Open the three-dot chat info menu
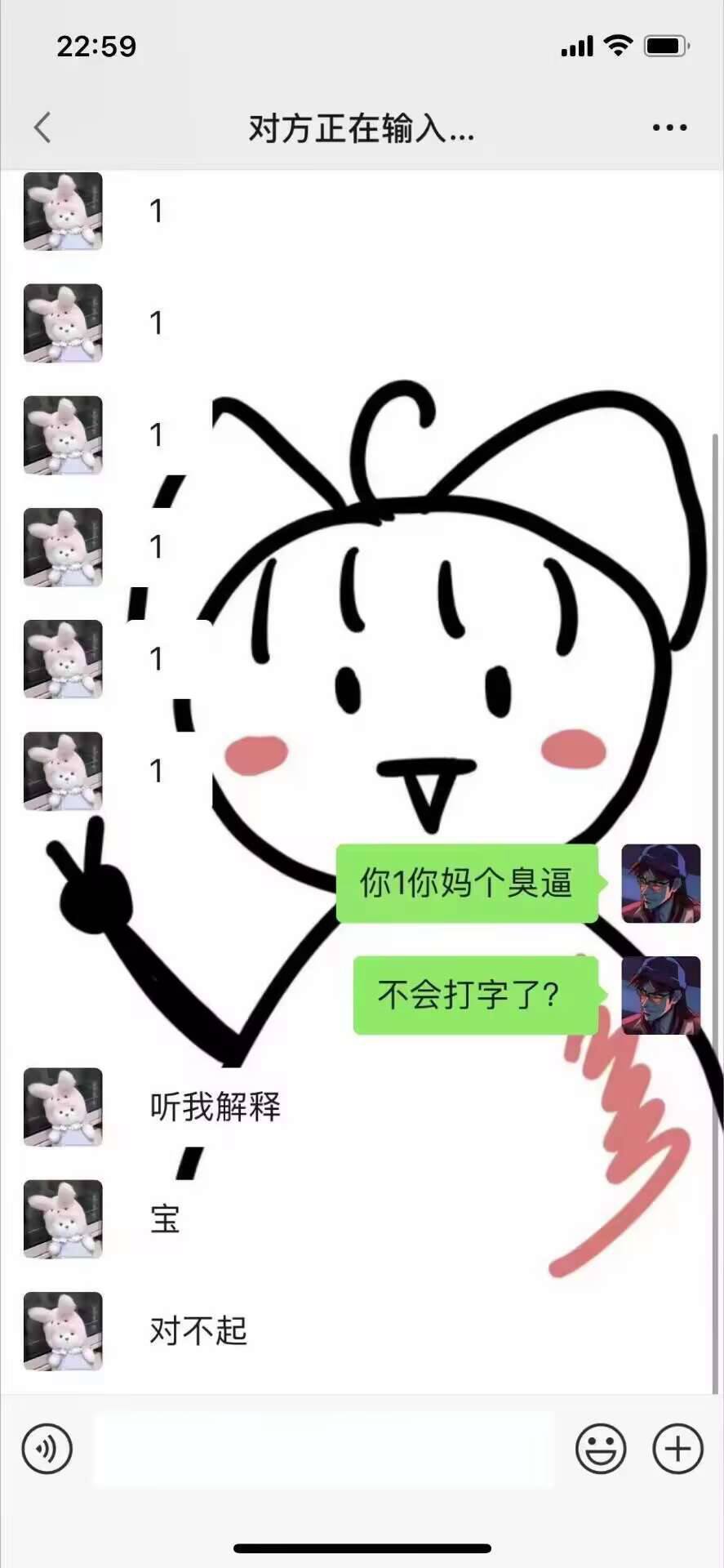 669,128
